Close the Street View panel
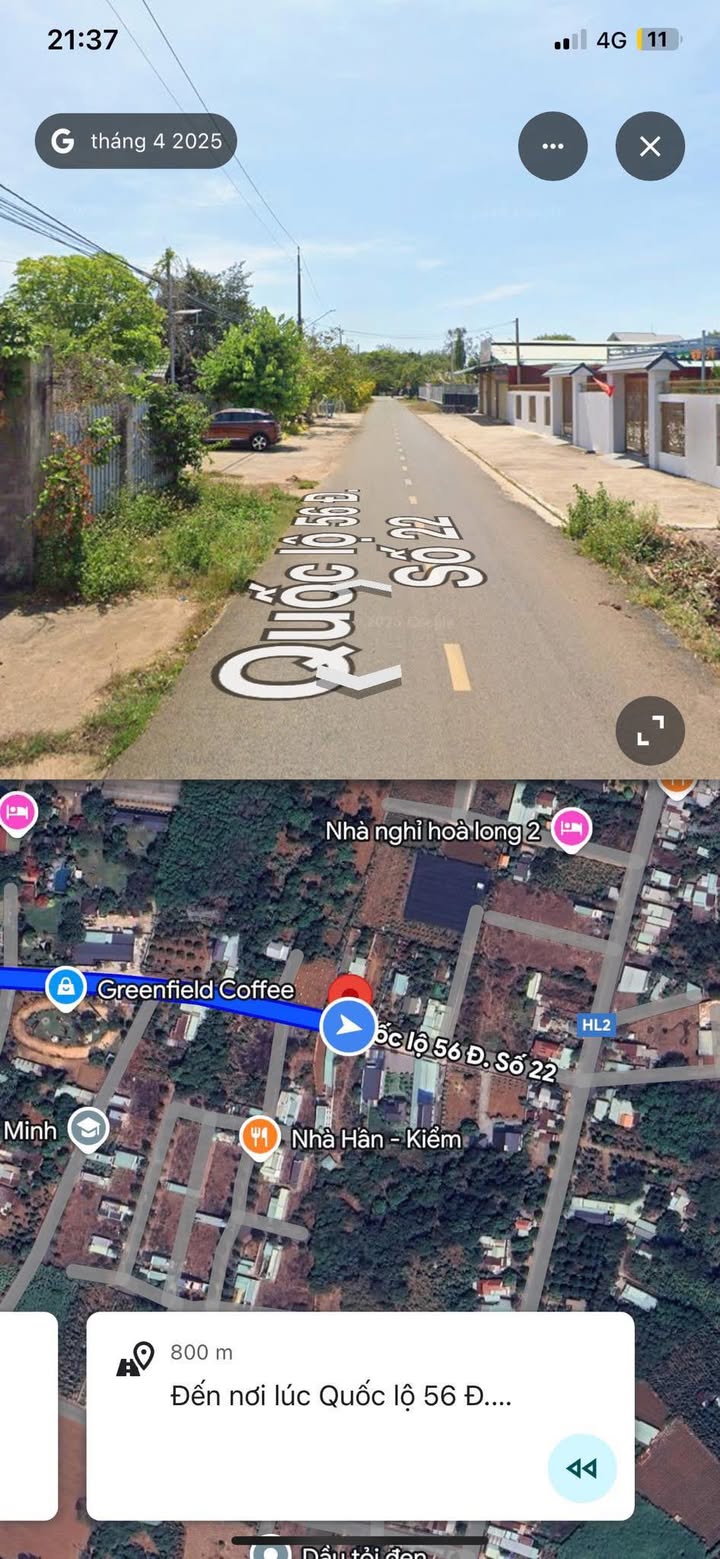This screenshot has height=1559, width=720. 650,147
